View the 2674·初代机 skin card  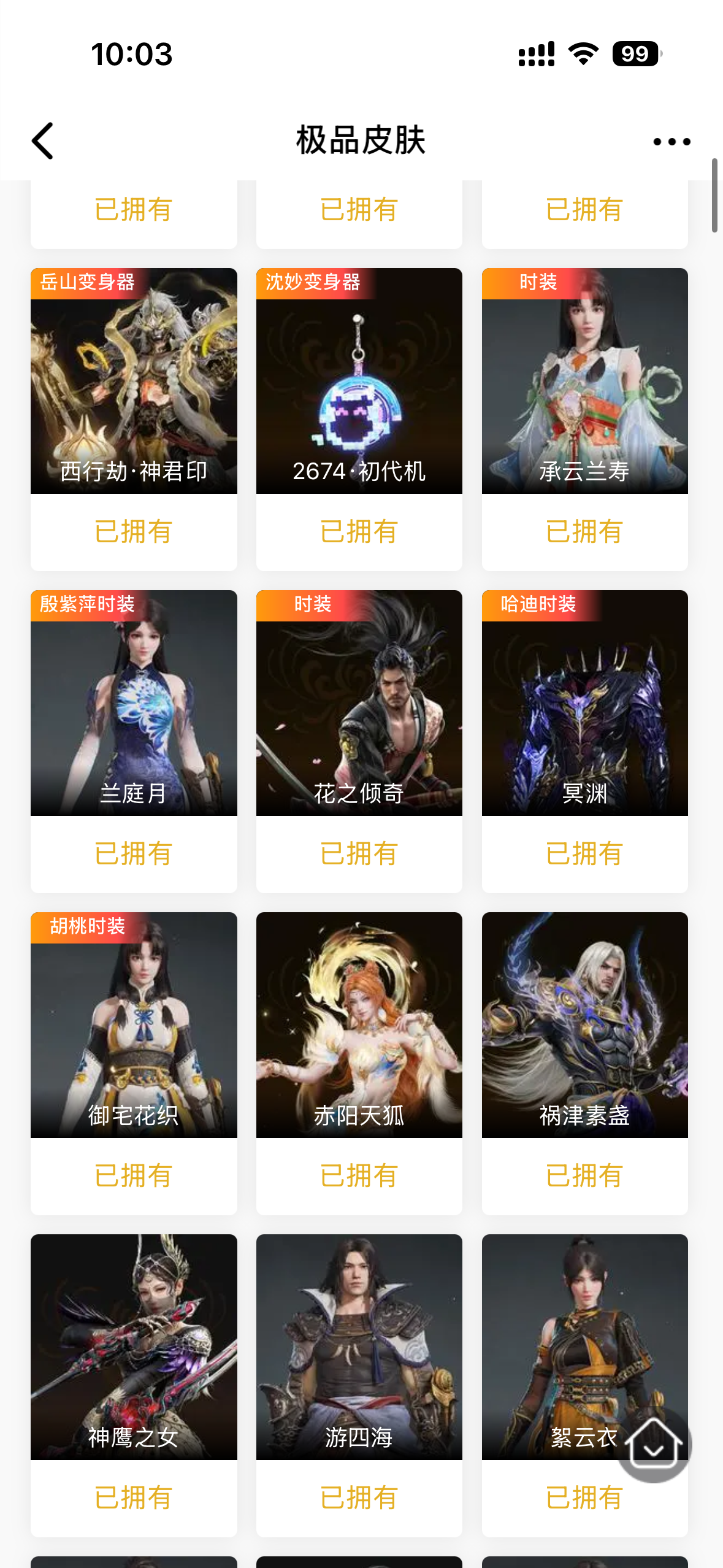[359, 382]
